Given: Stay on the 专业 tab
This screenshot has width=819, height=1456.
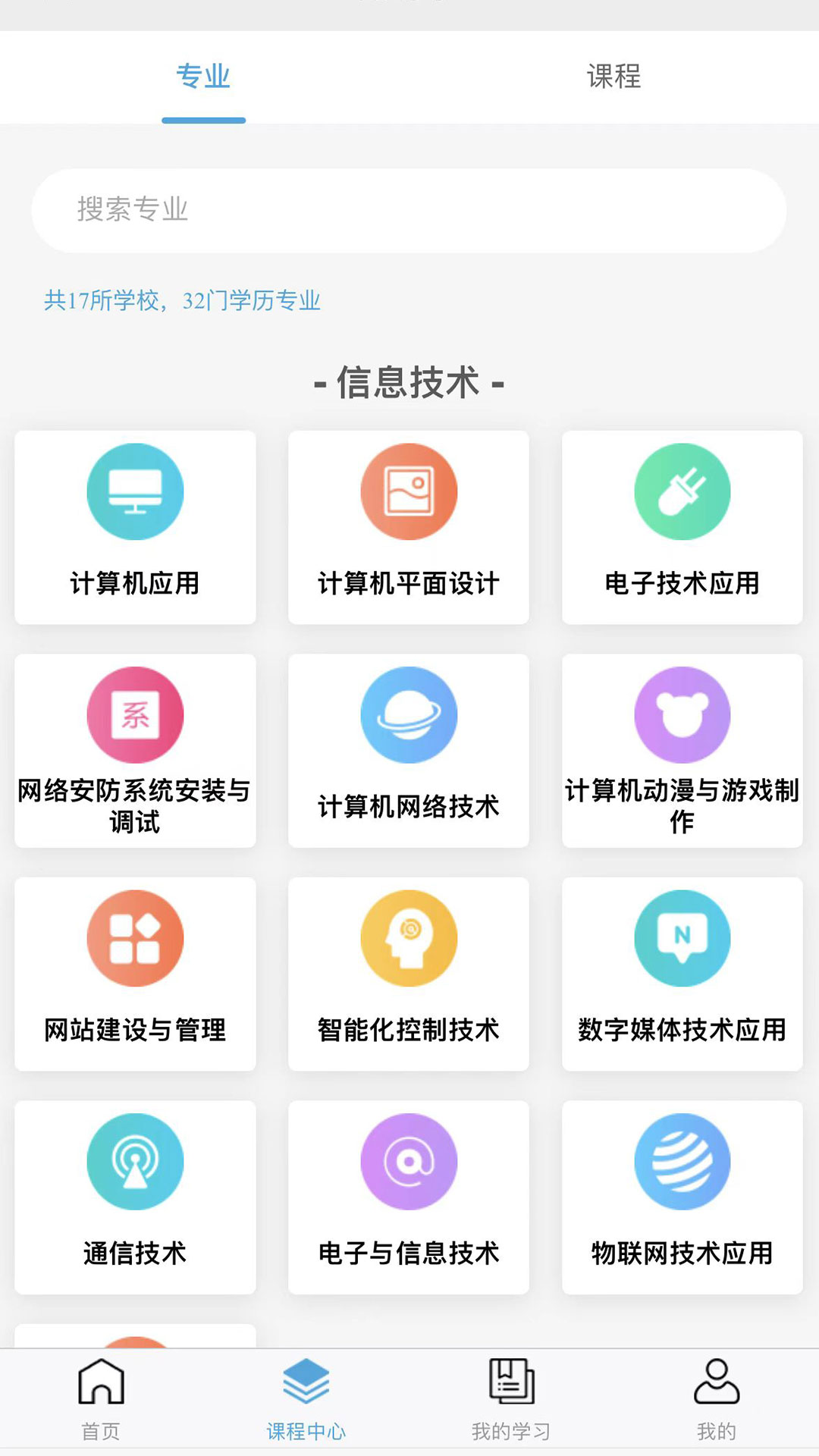Looking at the screenshot, I should click(204, 76).
